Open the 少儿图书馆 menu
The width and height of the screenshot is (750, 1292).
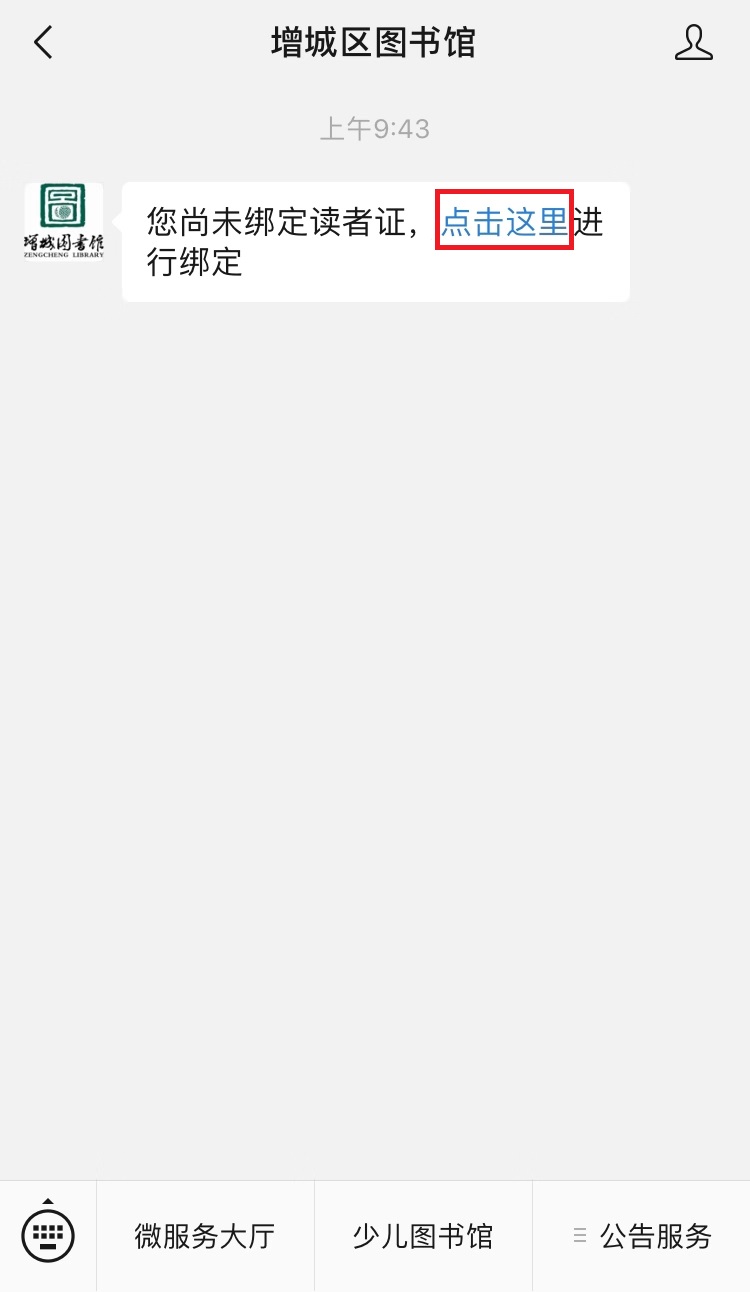pyautogui.click(x=423, y=1237)
